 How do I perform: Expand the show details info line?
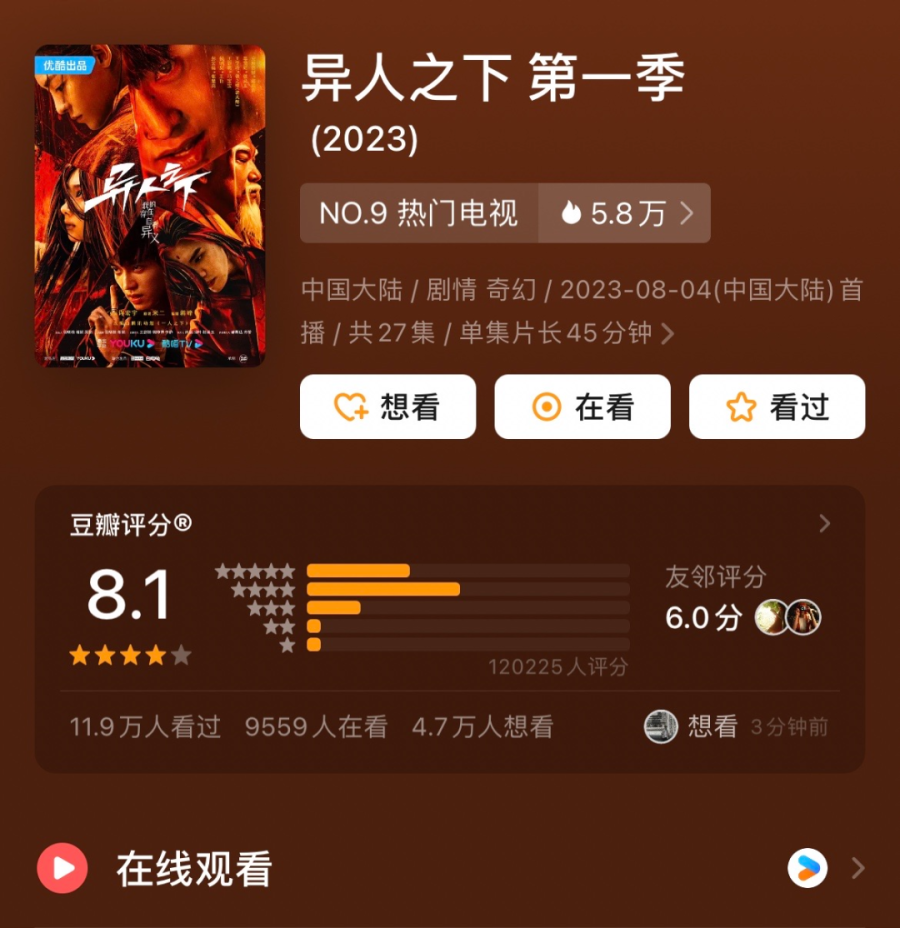click(667, 334)
